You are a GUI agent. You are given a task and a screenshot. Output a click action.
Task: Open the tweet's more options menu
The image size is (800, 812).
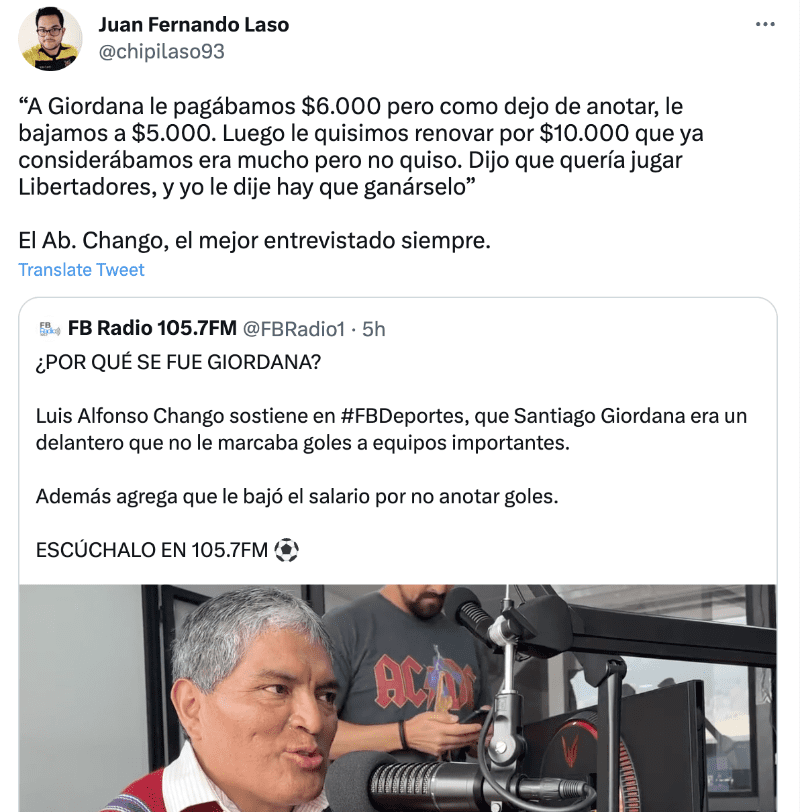[x=765, y=24]
